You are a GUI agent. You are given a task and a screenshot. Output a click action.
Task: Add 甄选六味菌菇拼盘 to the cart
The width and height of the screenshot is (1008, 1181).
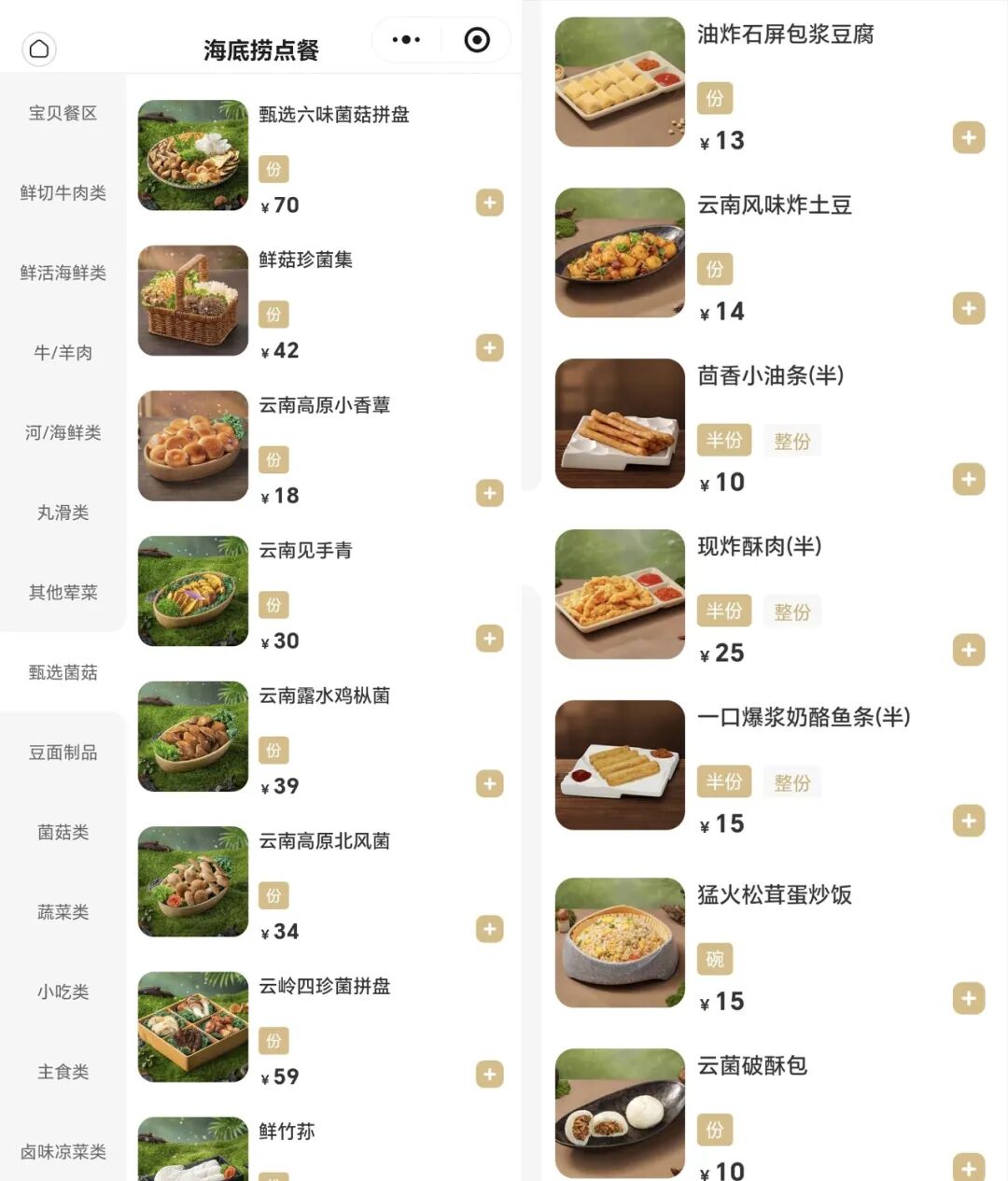pos(490,203)
